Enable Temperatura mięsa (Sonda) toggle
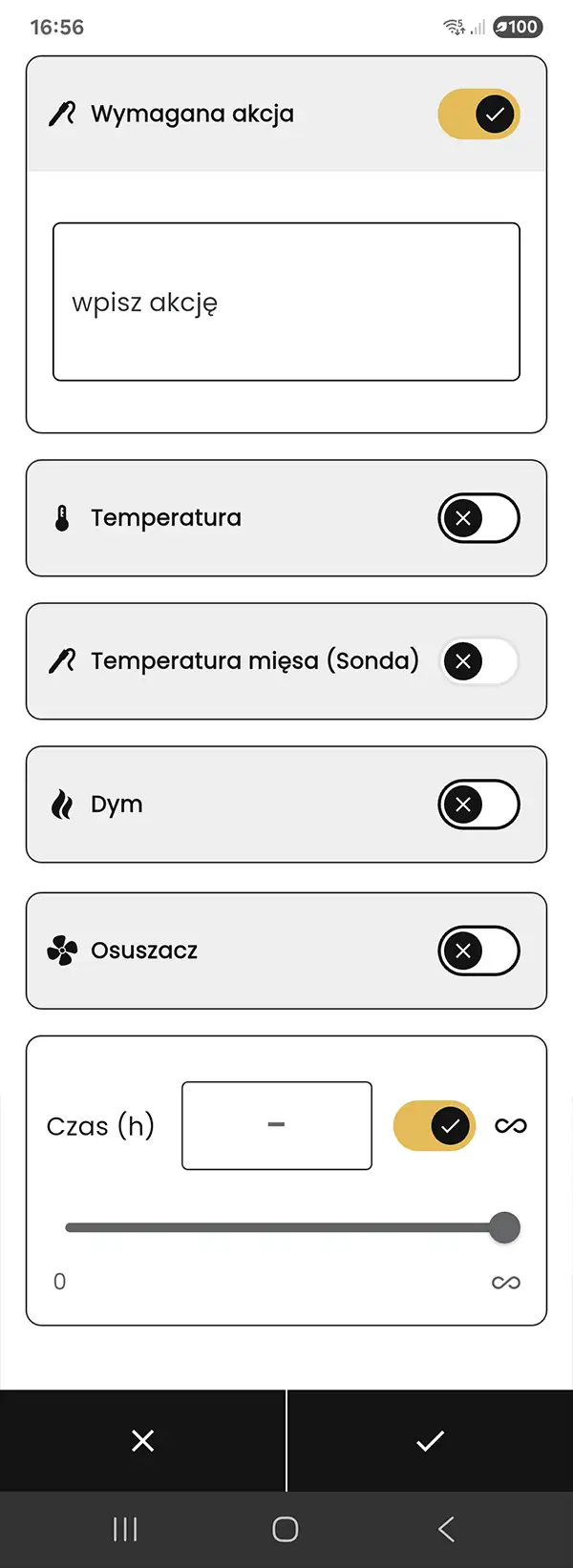This screenshot has height=1568, width=573. [x=478, y=661]
